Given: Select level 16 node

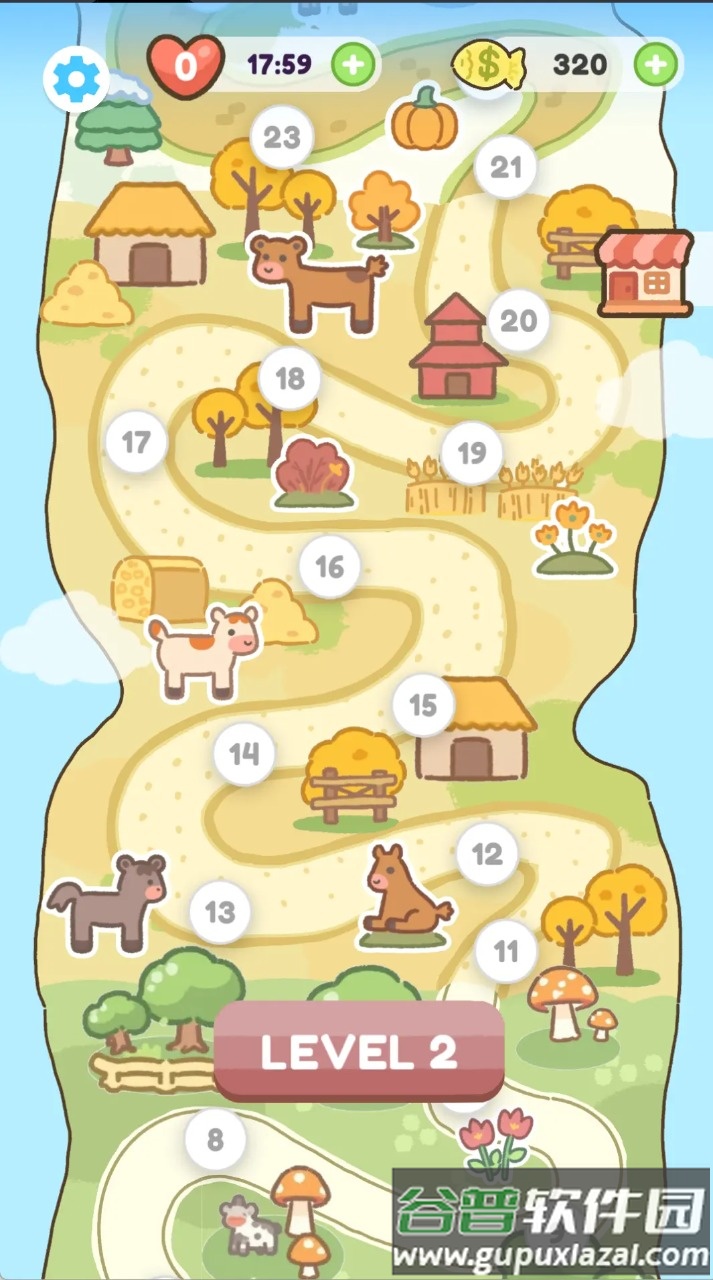Looking at the screenshot, I should point(329,567).
